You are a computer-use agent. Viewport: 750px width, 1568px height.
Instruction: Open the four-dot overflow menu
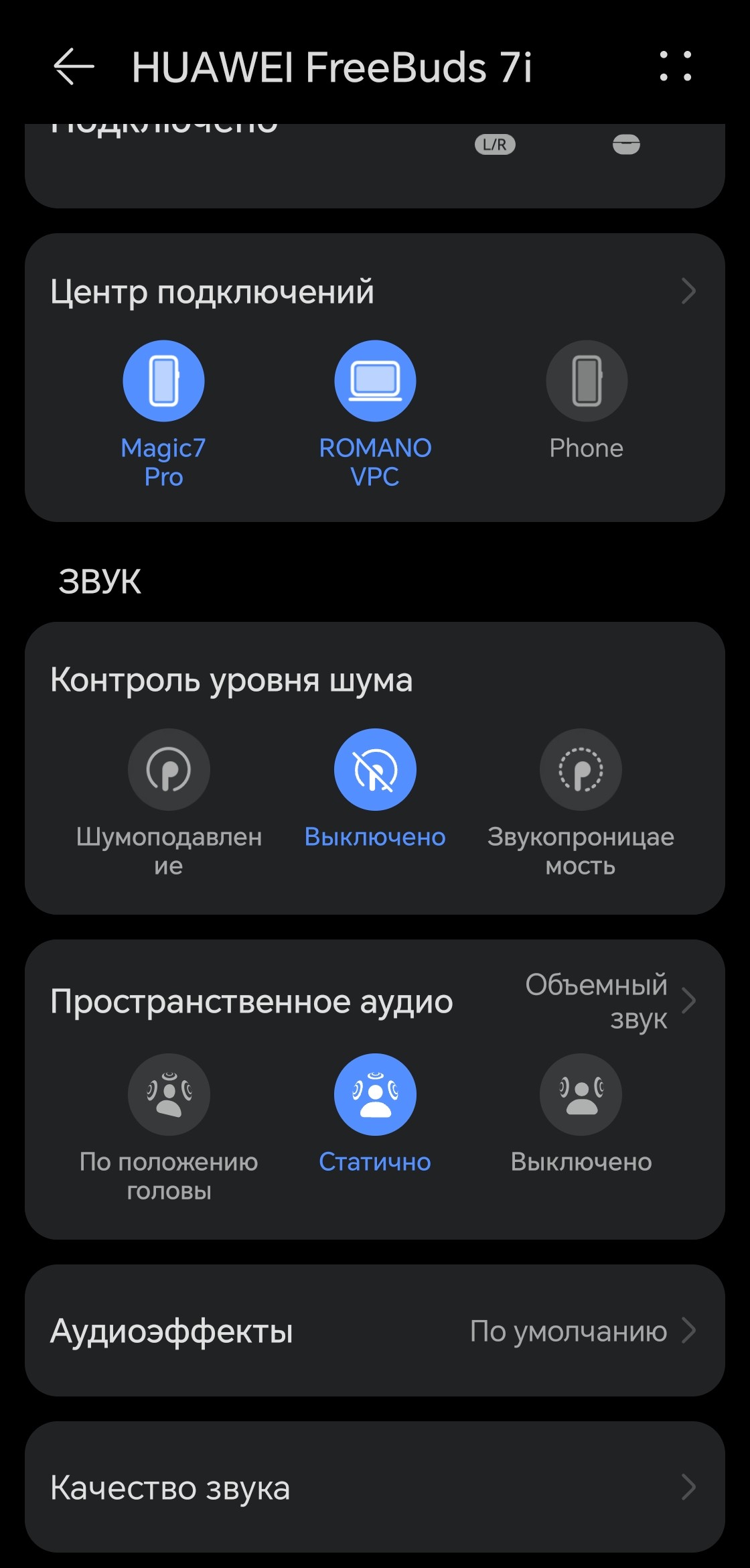pos(675,67)
